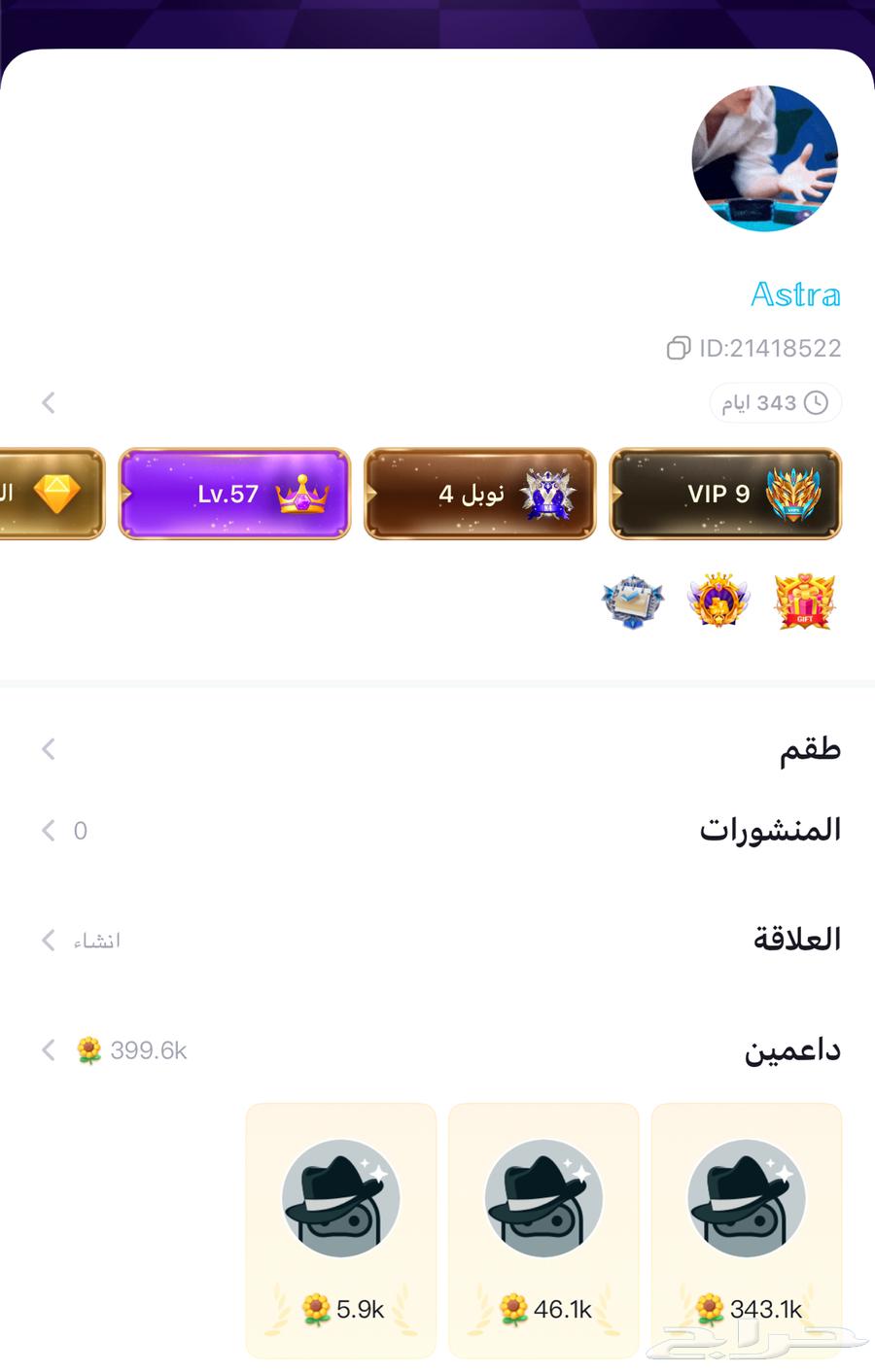The height and width of the screenshot is (1372, 875).
Task: Open Astra's profile picture
Action: 764,158
